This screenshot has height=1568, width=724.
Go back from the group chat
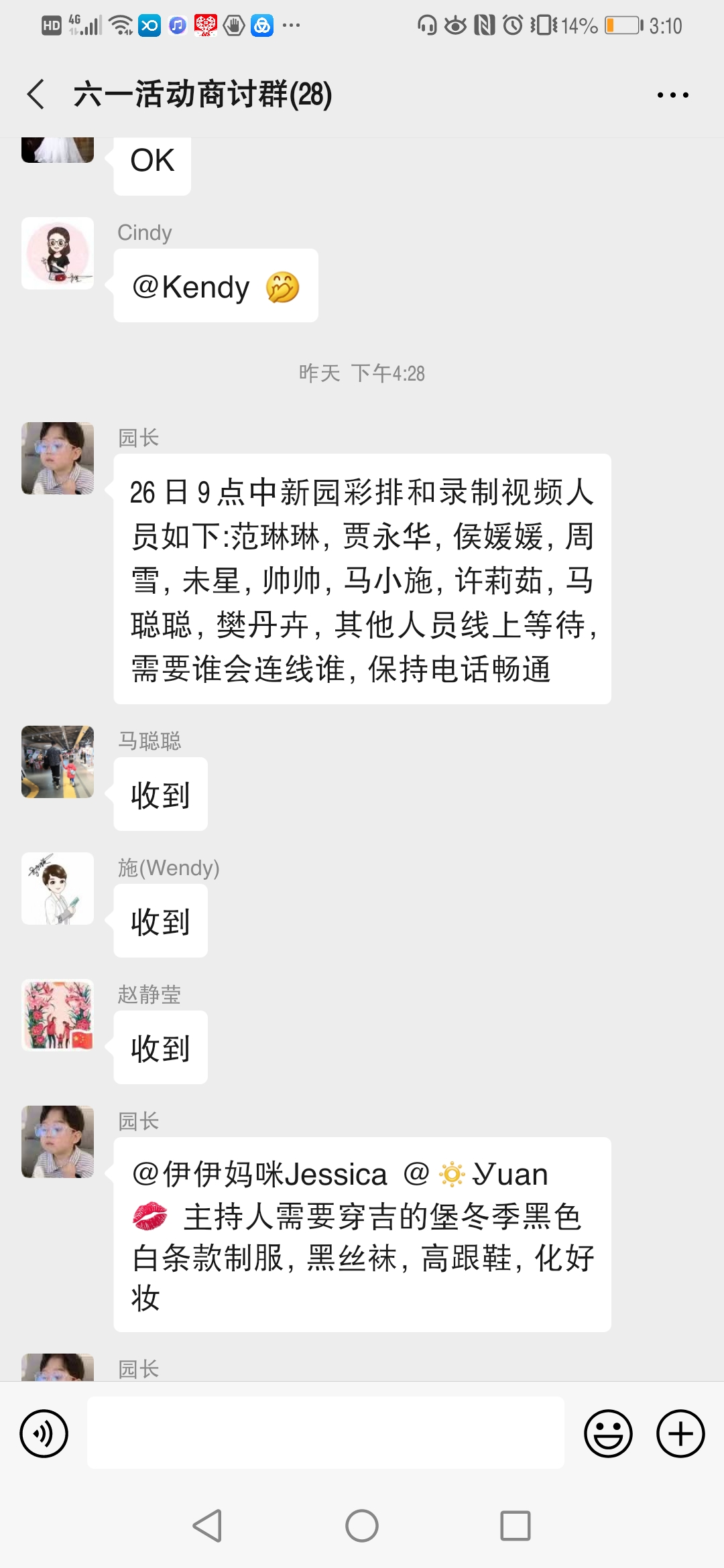(x=36, y=94)
